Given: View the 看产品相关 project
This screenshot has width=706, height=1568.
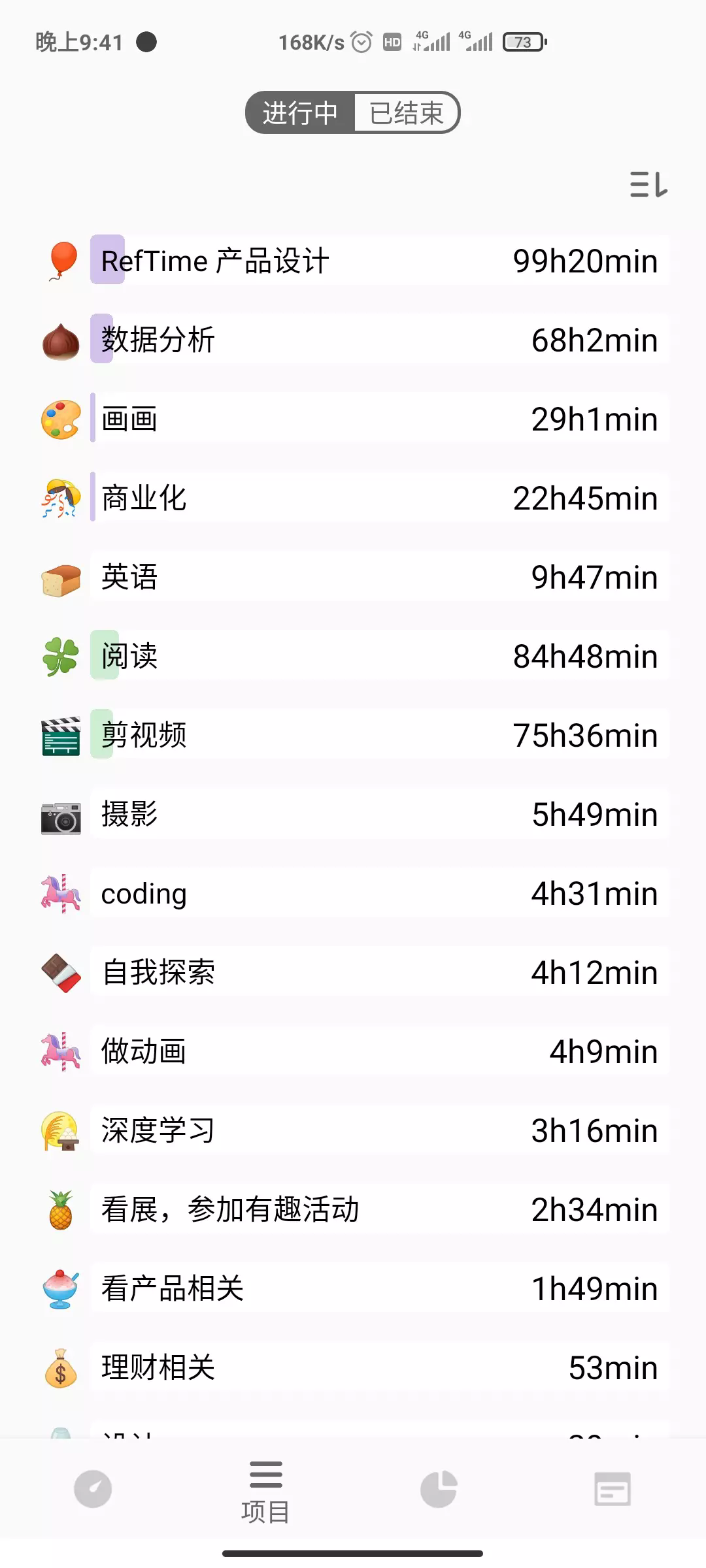Looking at the screenshot, I should click(379, 1288).
